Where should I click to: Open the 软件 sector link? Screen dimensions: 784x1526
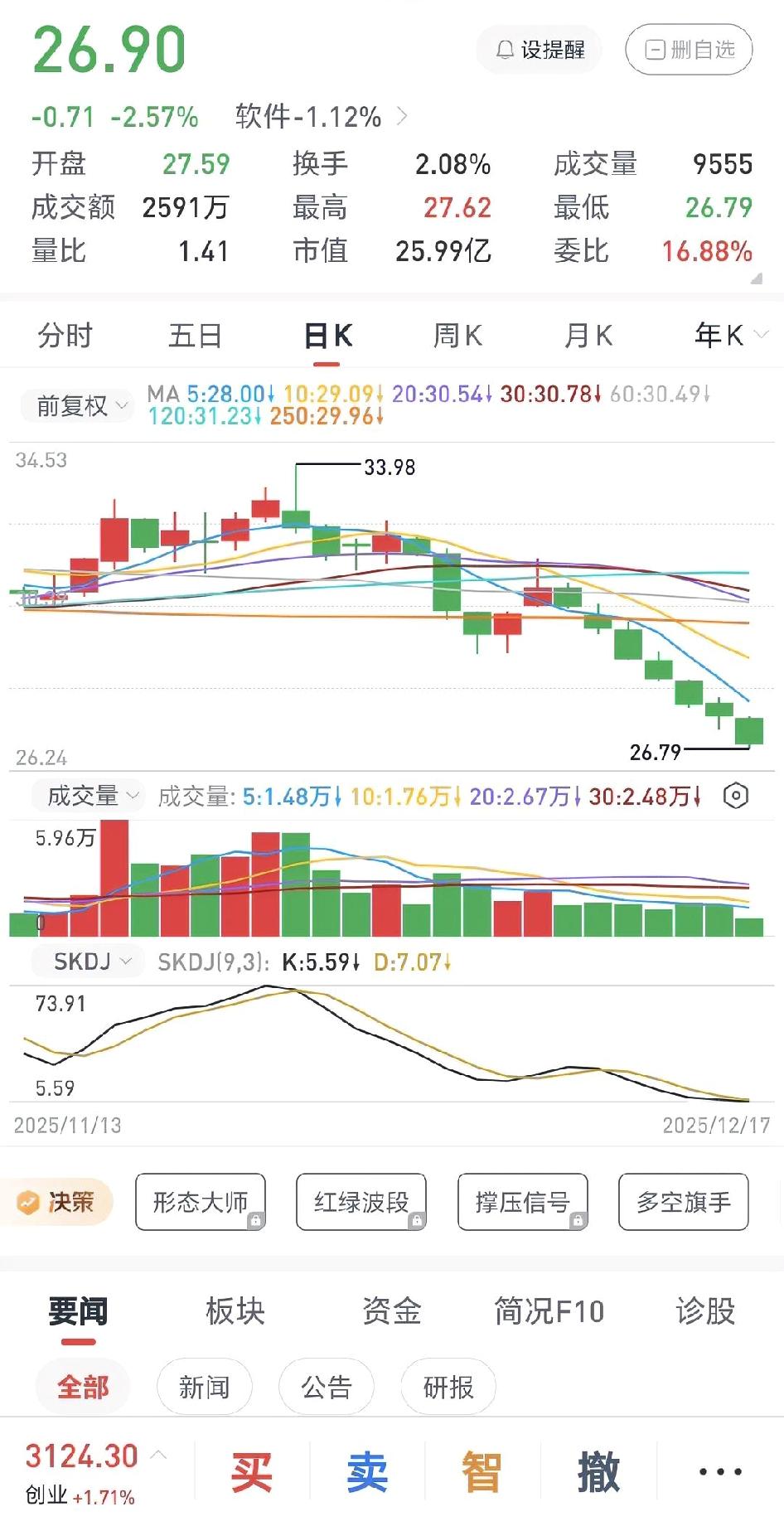pyautogui.click(x=320, y=117)
